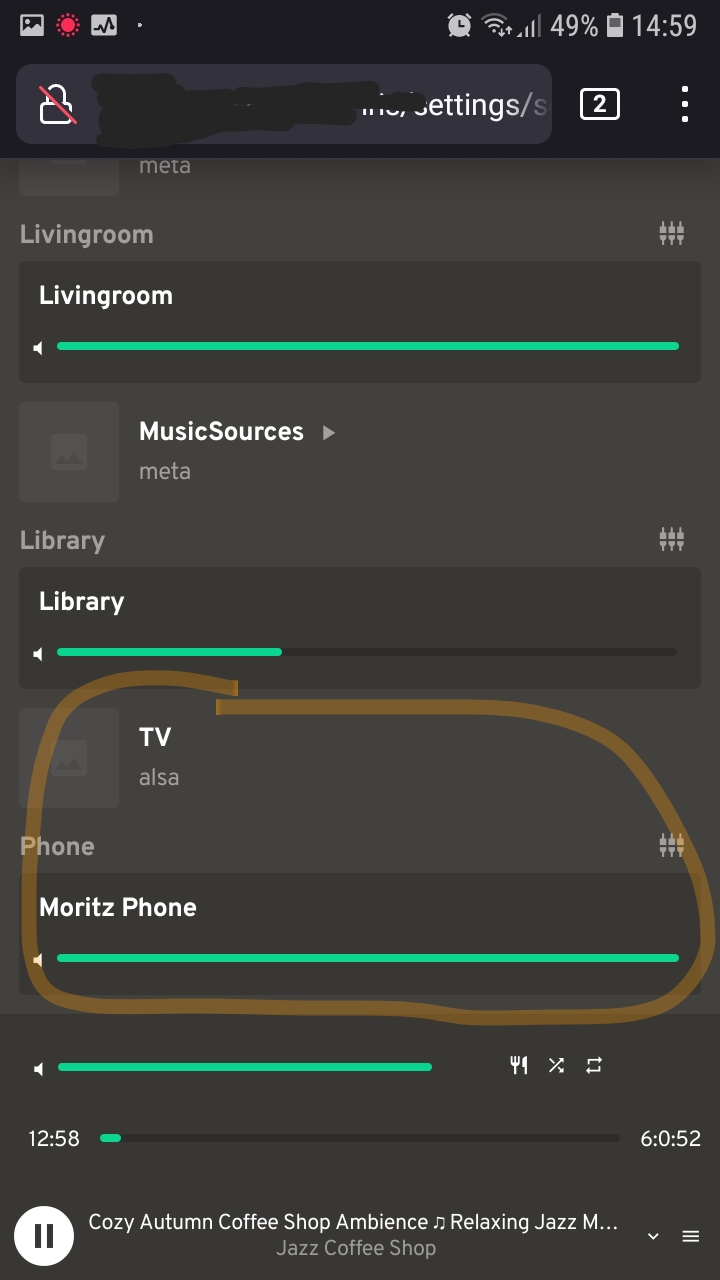The image size is (720, 1280).
Task: Click the utensils icon in the player bar
Action: [x=519, y=1065]
